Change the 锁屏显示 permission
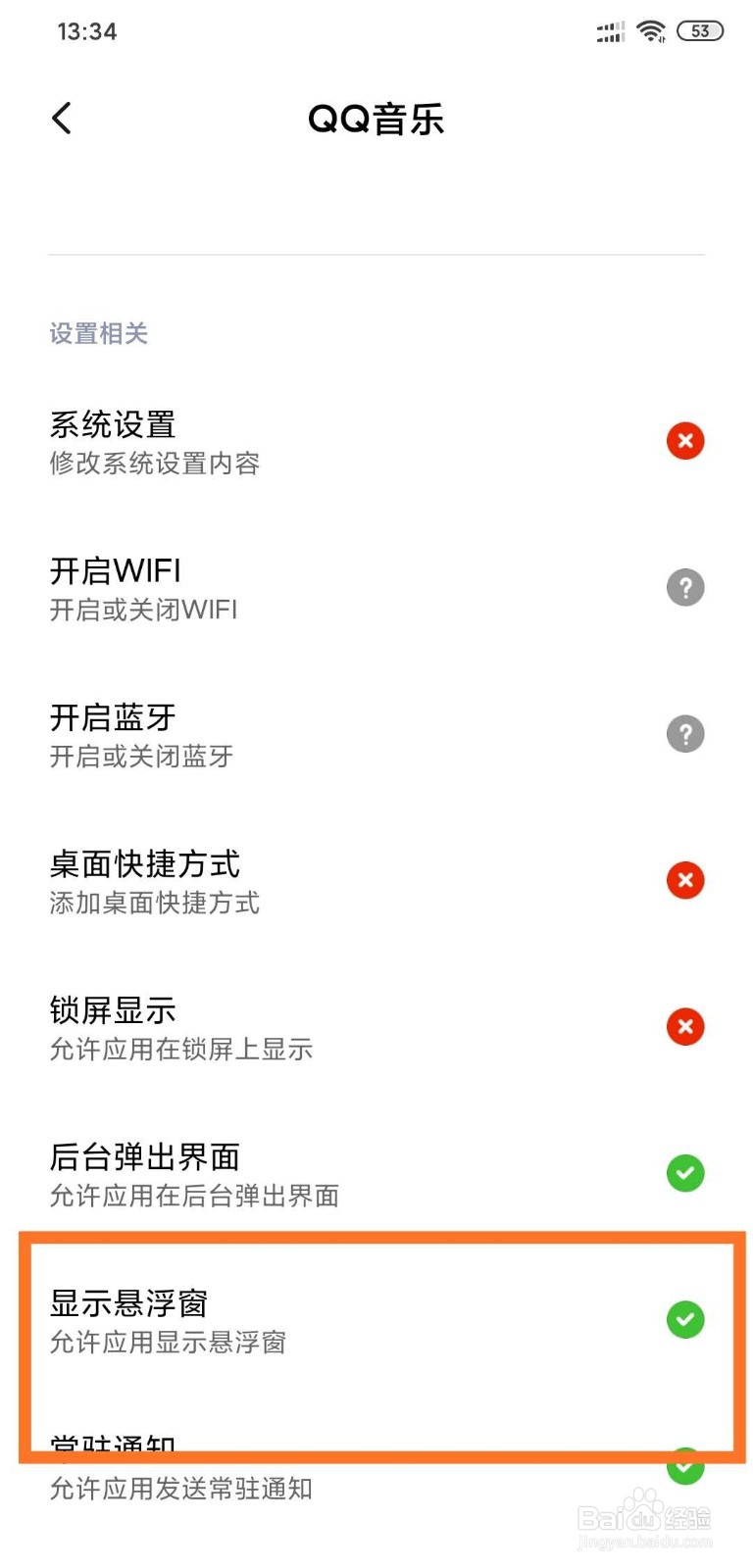 (x=376, y=1027)
